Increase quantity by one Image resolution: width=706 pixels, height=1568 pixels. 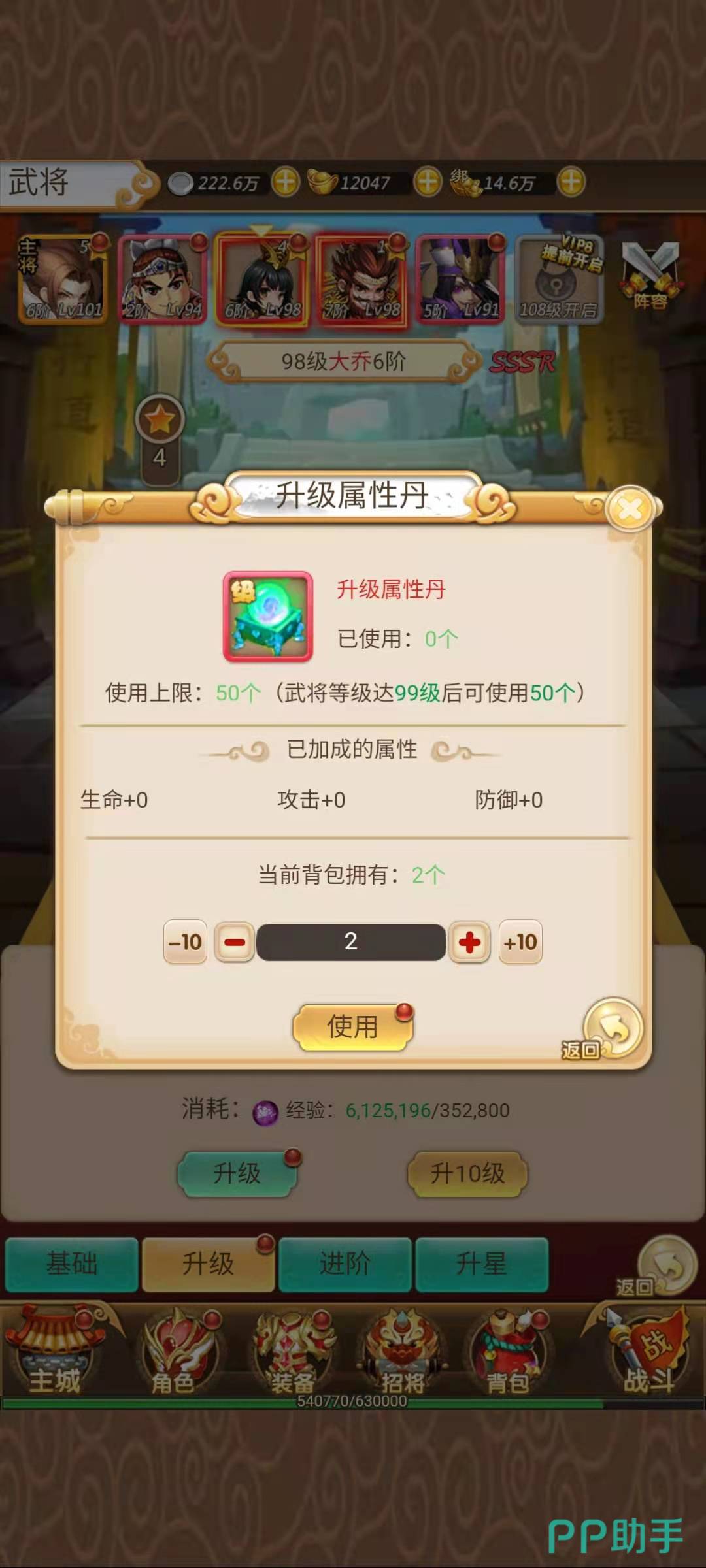(x=469, y=942)
